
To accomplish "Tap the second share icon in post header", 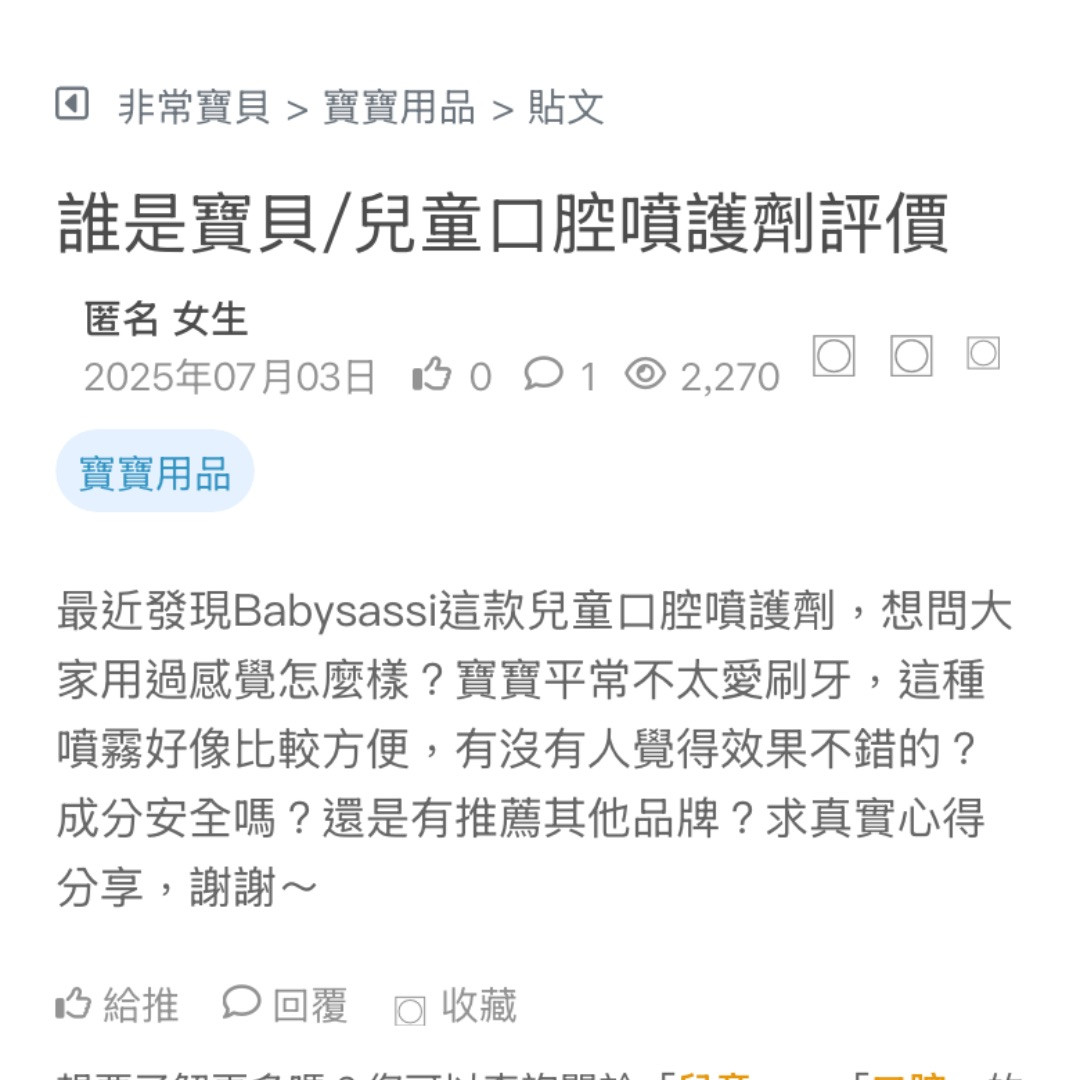I will 911,356.
